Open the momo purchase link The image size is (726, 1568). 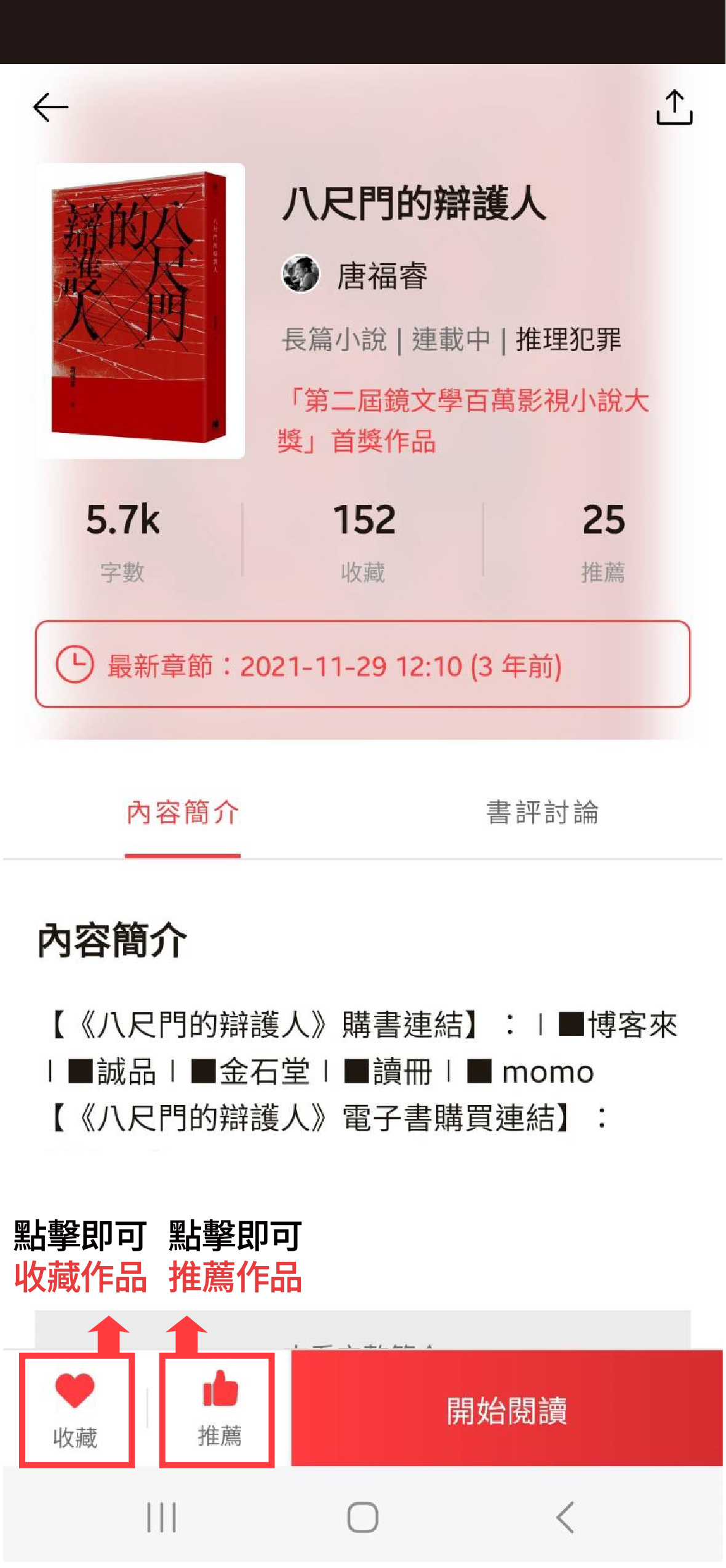pyautogui.click(x=546, y=1072)
